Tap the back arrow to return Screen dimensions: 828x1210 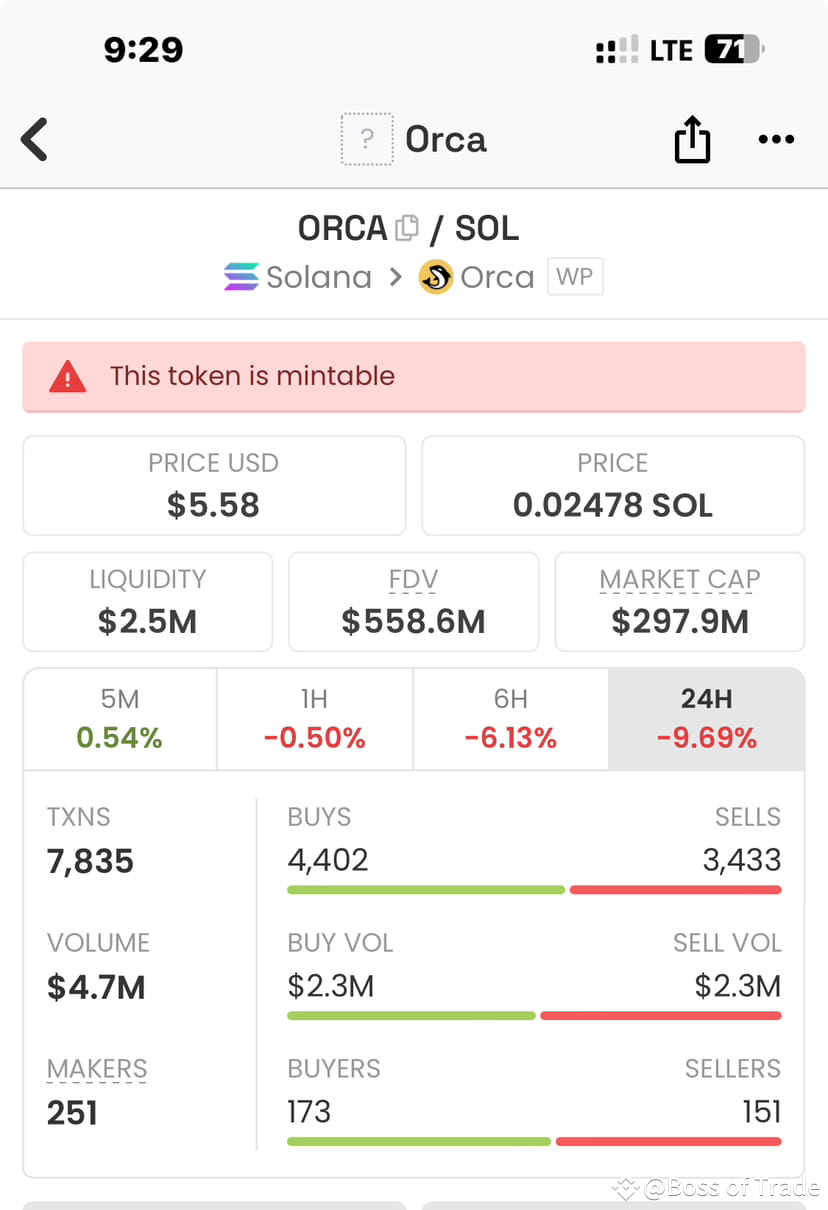point(34,140)
